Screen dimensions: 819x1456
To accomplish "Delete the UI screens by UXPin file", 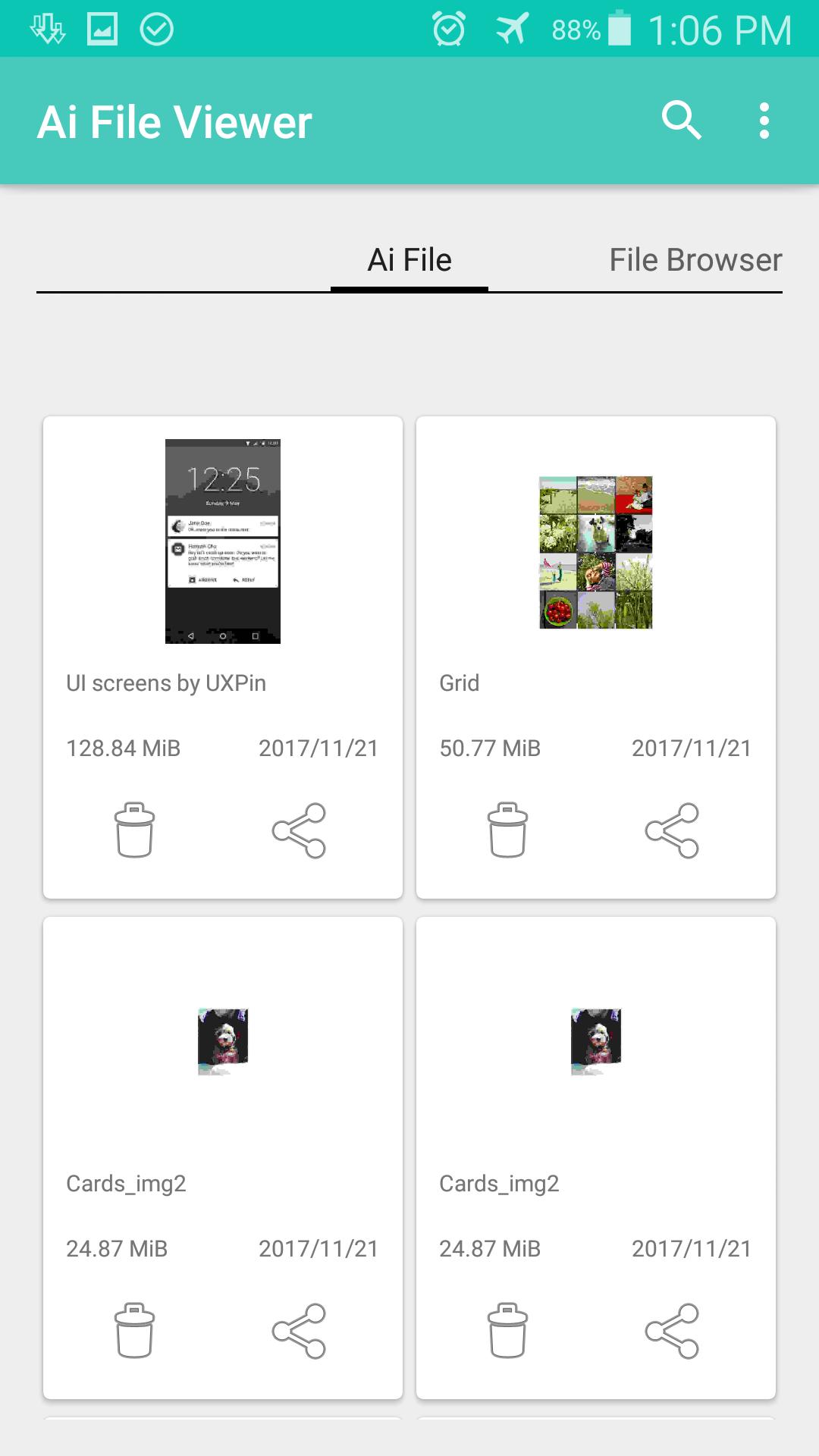I will click(134, 830).
